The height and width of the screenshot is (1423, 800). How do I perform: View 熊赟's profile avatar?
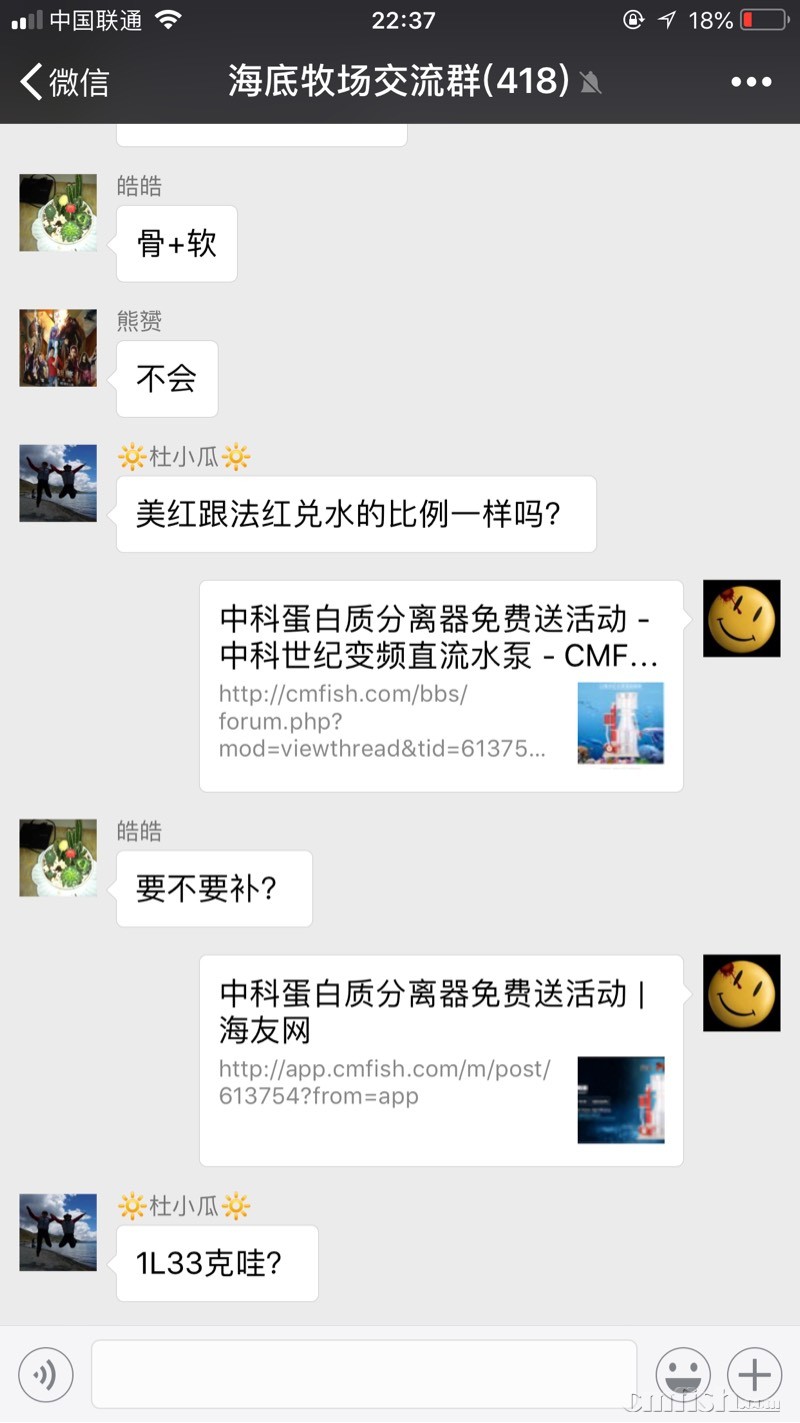(58, 348)
